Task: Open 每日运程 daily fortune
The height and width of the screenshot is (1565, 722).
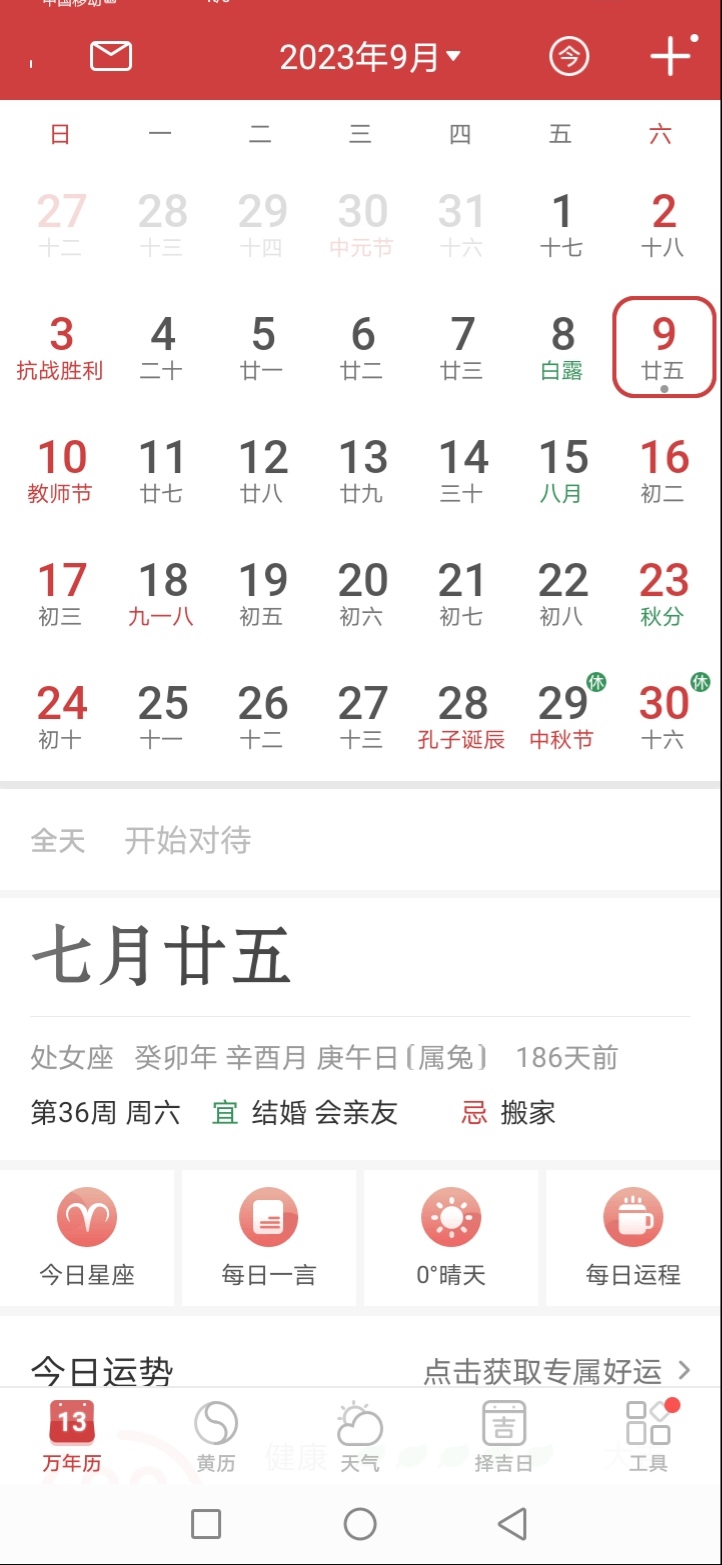Action: point(633,1237)
